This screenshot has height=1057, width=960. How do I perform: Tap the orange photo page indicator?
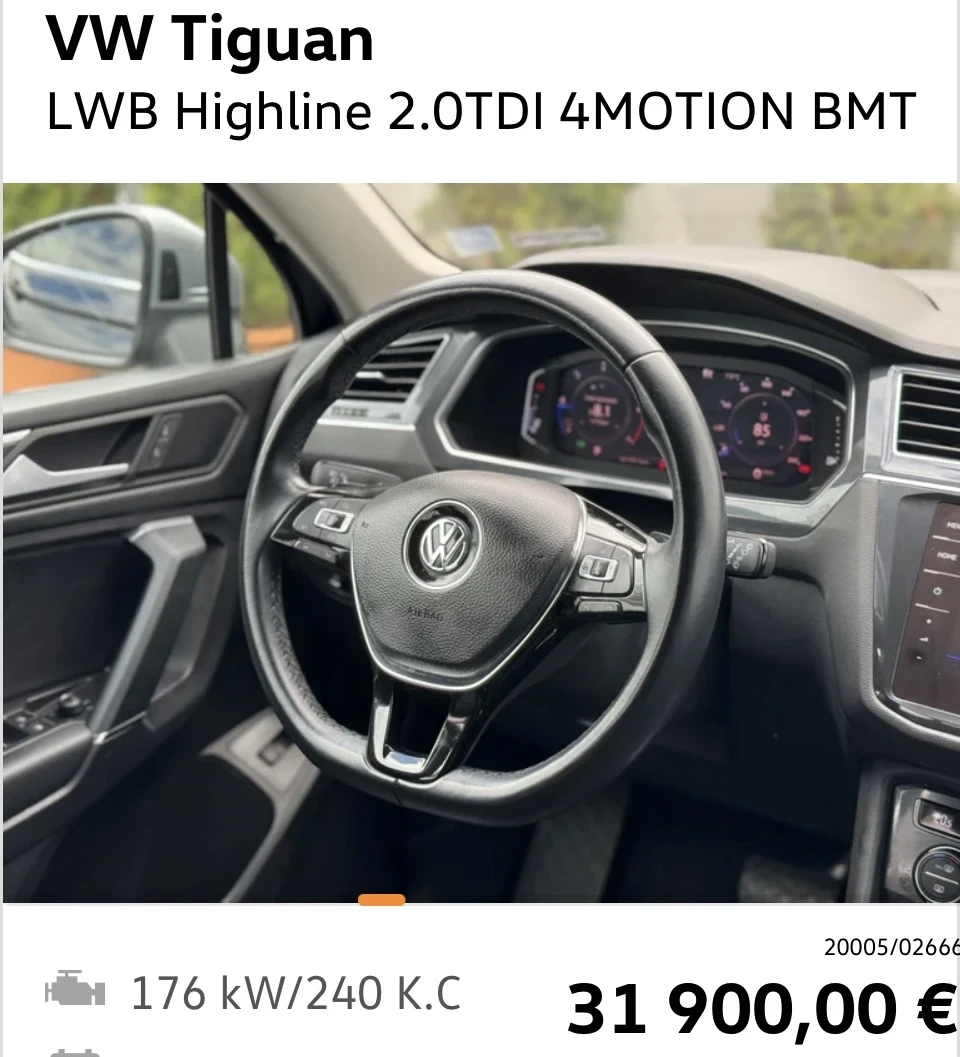pyautogui.click(x=381, y=900)
